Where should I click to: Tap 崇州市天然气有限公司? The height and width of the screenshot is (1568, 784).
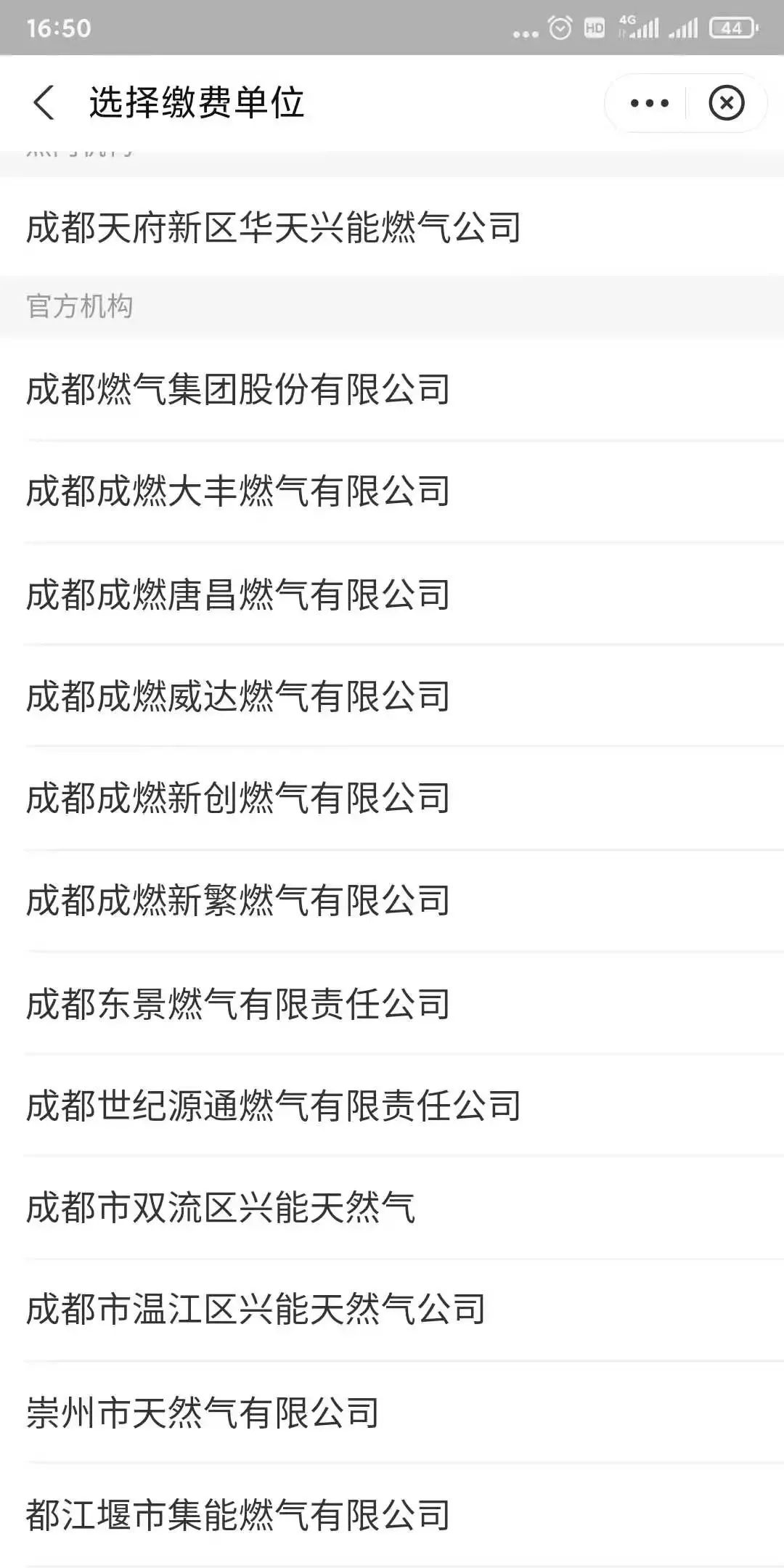pos(203,1413)
